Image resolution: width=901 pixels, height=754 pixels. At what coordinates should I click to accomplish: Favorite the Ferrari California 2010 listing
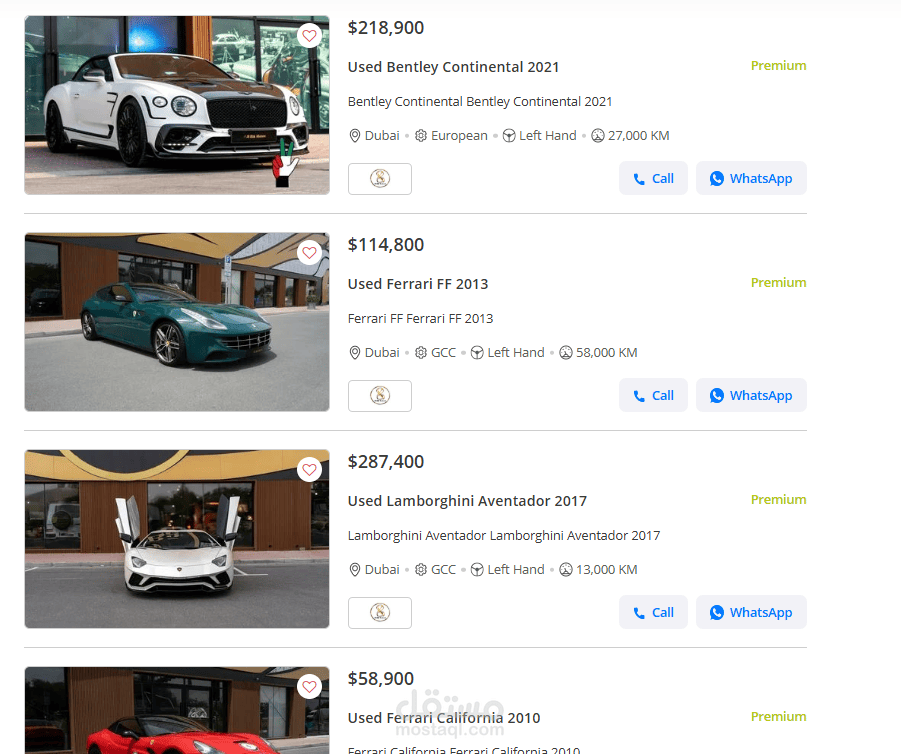309,687
